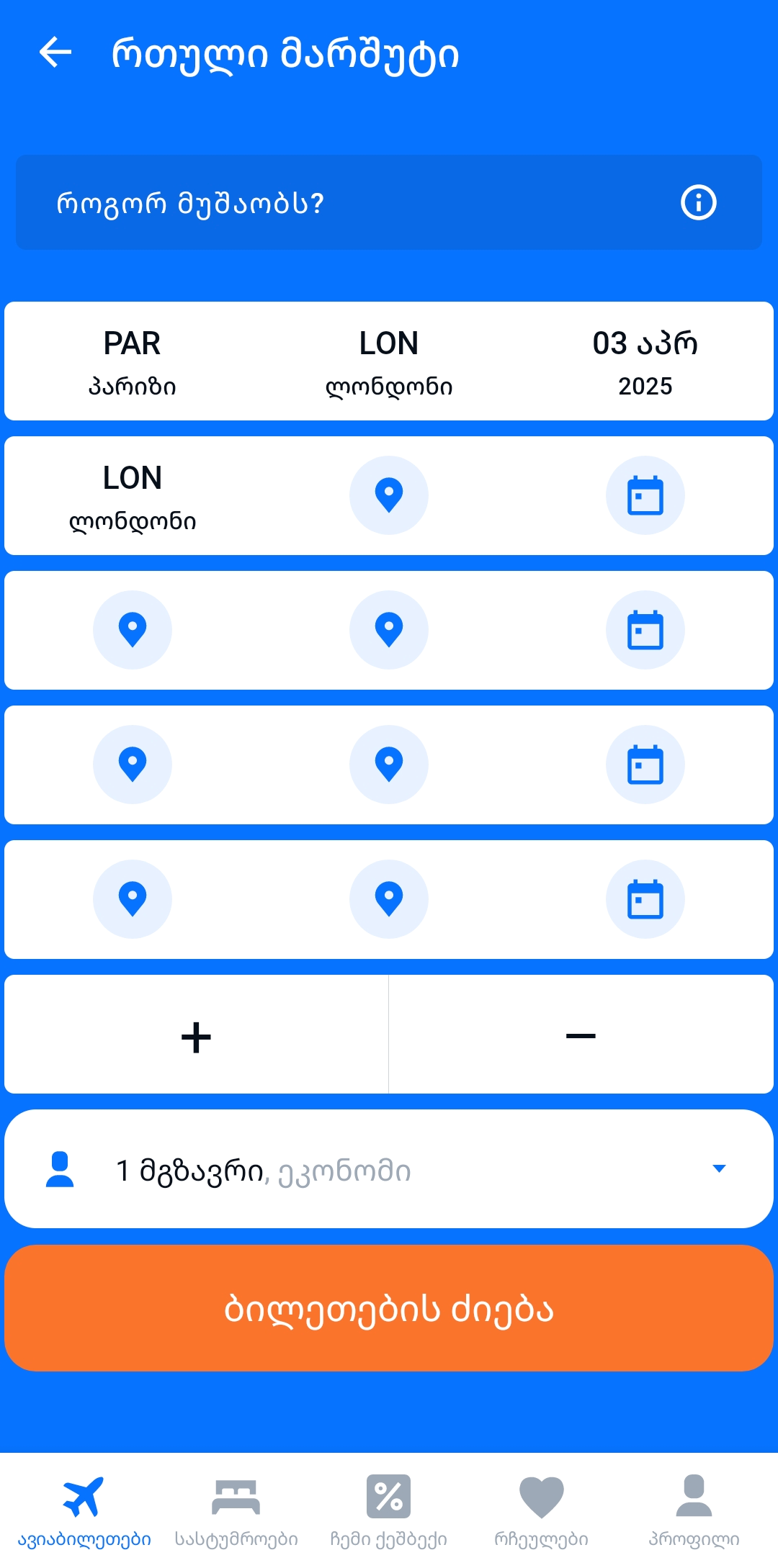Expand the 1 მგზავრი, ეკონომი dropdown
778x1568 pixels.
tap(718, 1168)
